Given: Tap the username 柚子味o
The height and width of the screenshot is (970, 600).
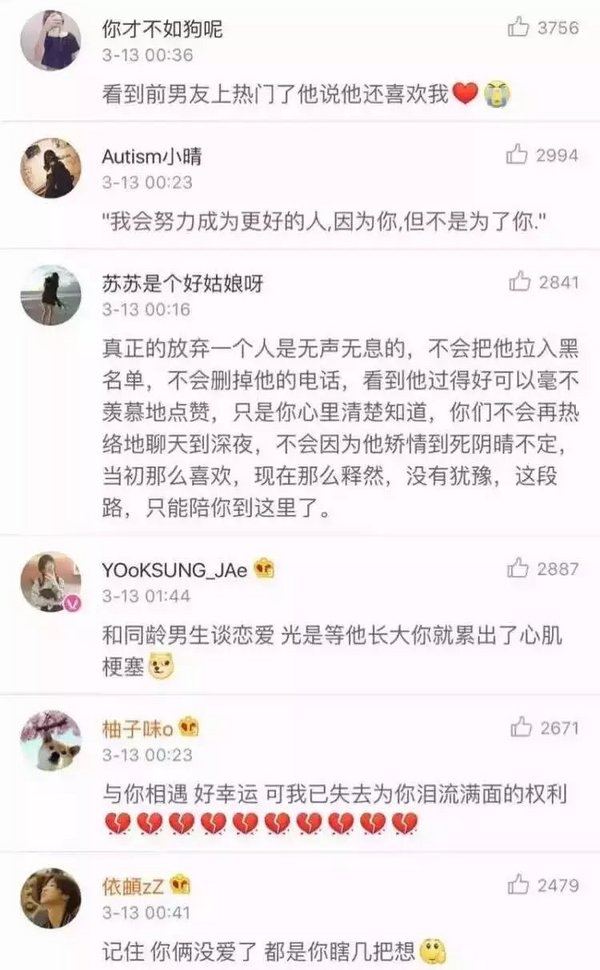Looking at the screenshot, I should (x=137, y=728).
